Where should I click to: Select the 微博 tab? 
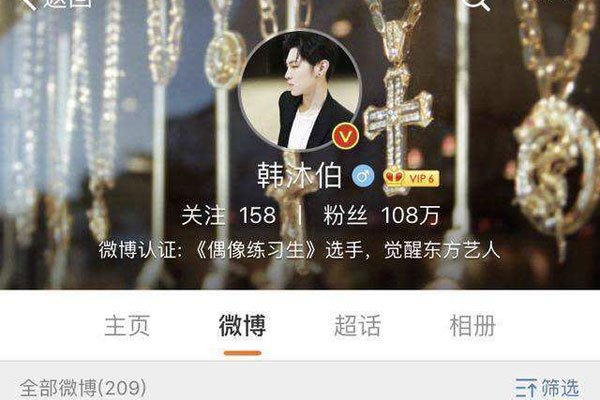[x=242, y=325]
